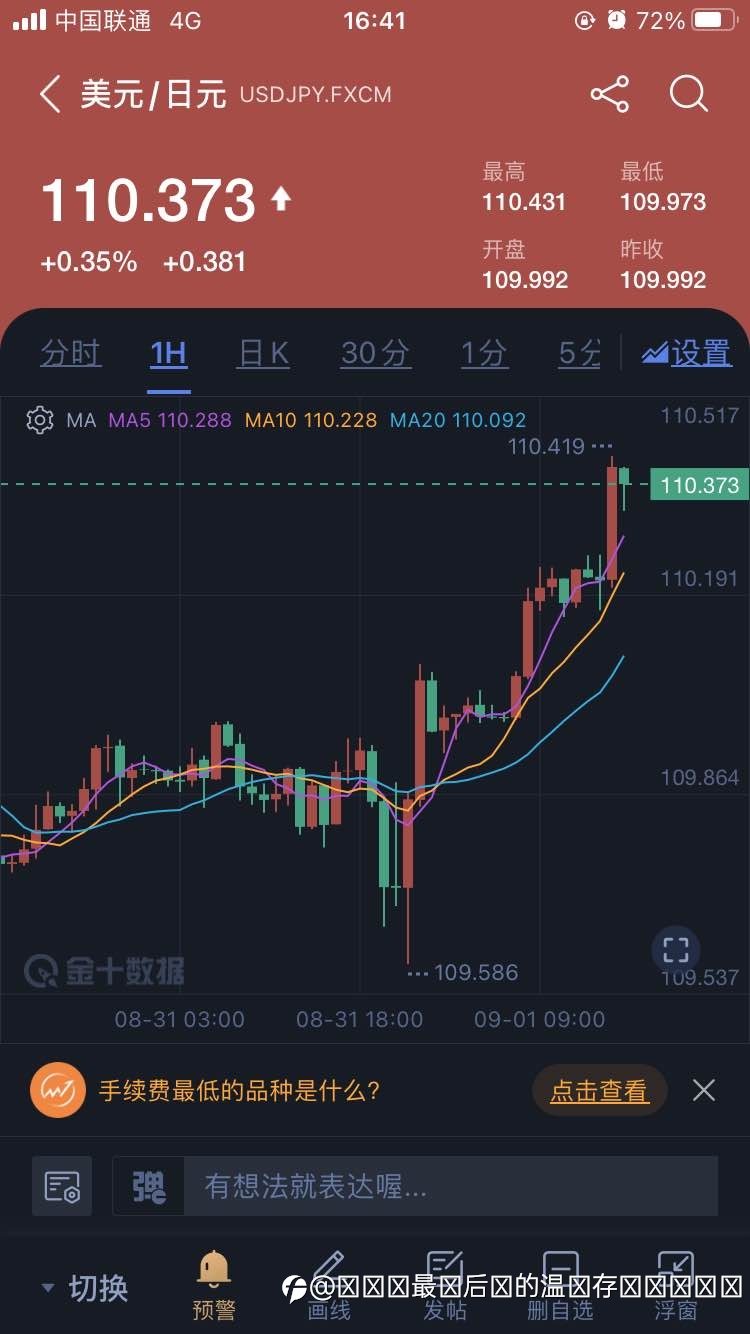The height and width of the screenshot is (1334, 750).
Task: Open the 切换 switcher
Action: click(x=85, y=1288)
